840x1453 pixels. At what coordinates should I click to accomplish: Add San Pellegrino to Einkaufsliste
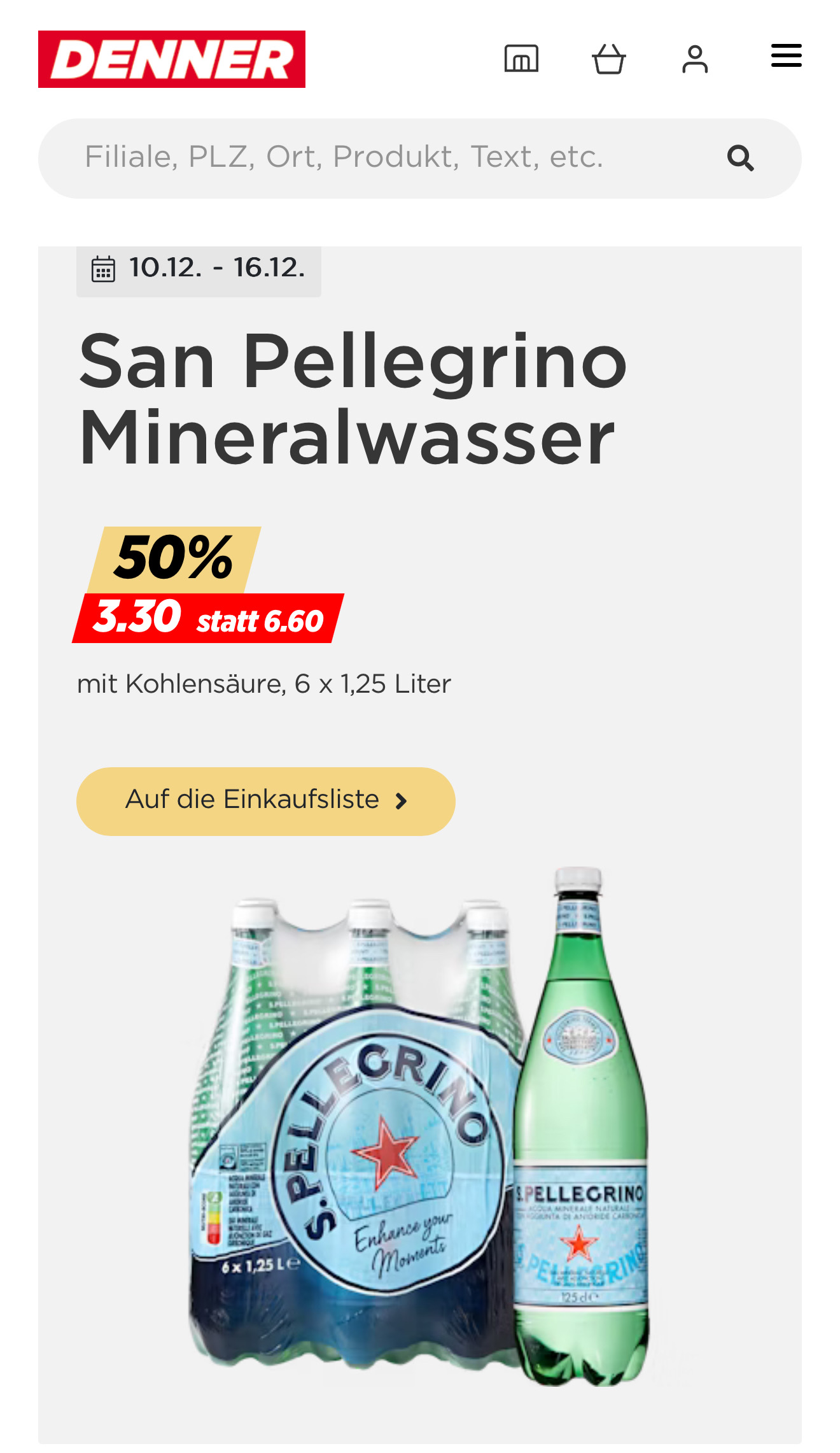(265, 801)
